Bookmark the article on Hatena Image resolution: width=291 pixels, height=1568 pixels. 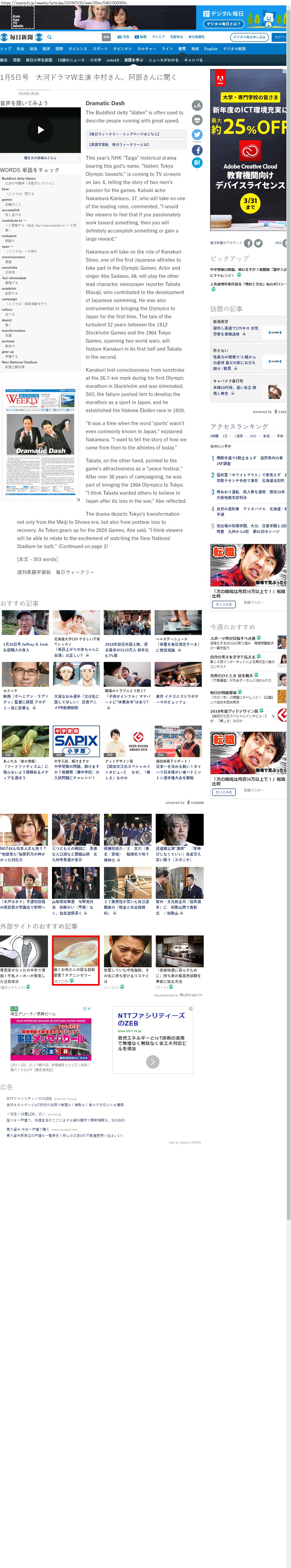point(197,163)
